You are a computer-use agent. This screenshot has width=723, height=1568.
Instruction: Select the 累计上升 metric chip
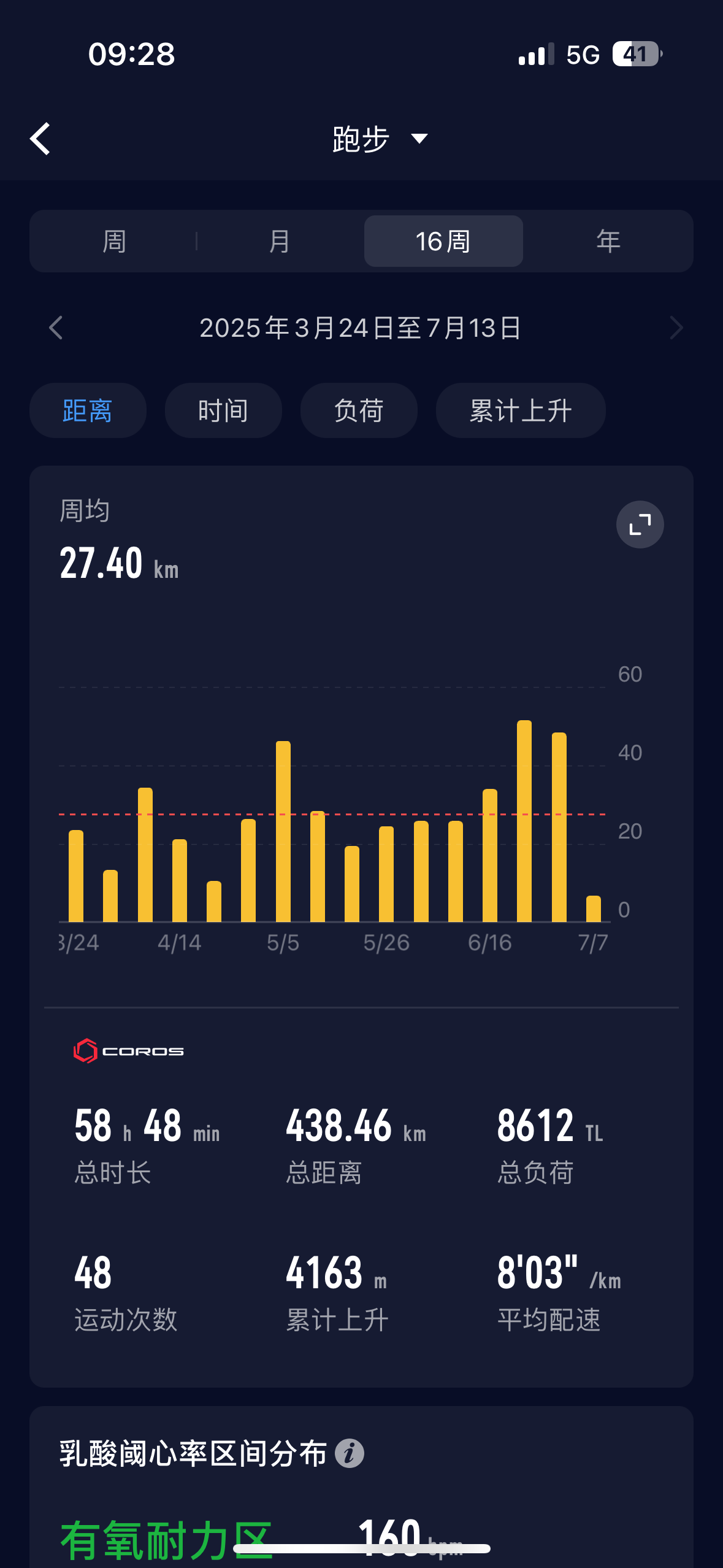[521, 410]
